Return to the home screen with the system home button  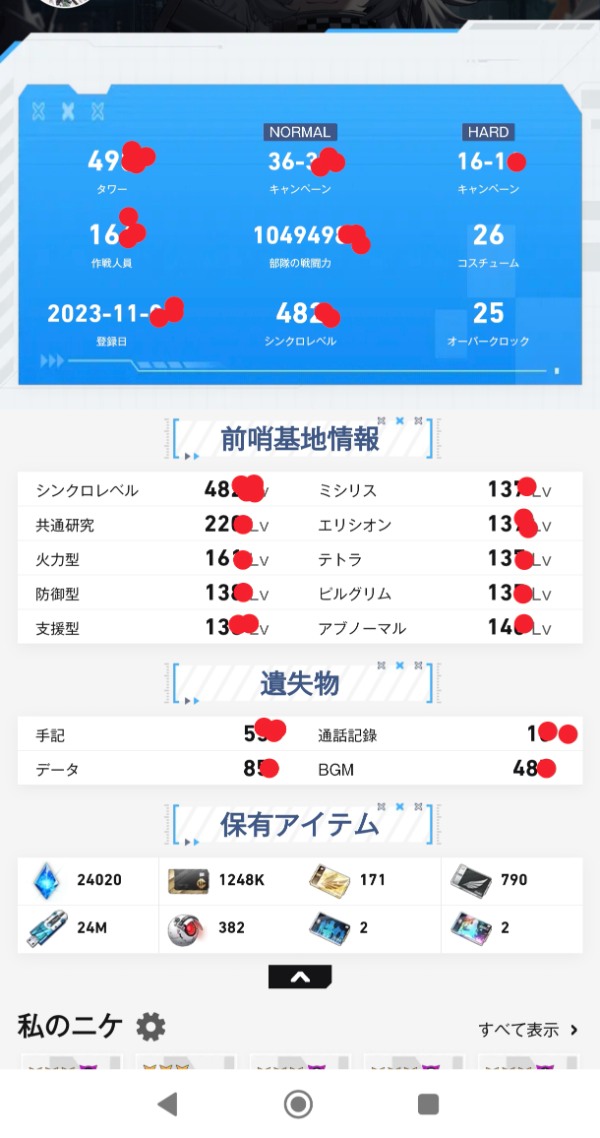[298, 1104]
